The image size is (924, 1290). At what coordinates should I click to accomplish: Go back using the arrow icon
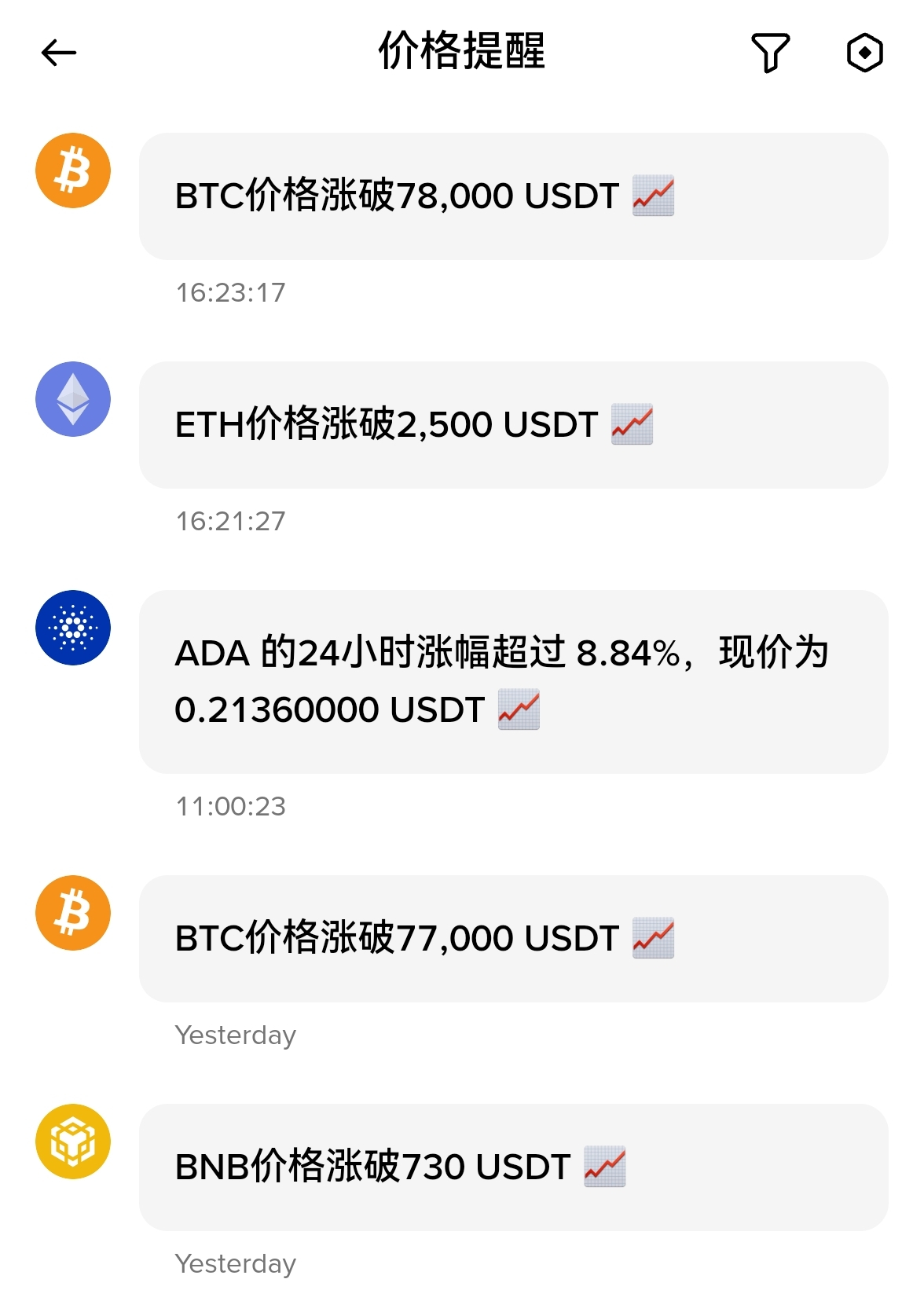(x=59, y=53)
